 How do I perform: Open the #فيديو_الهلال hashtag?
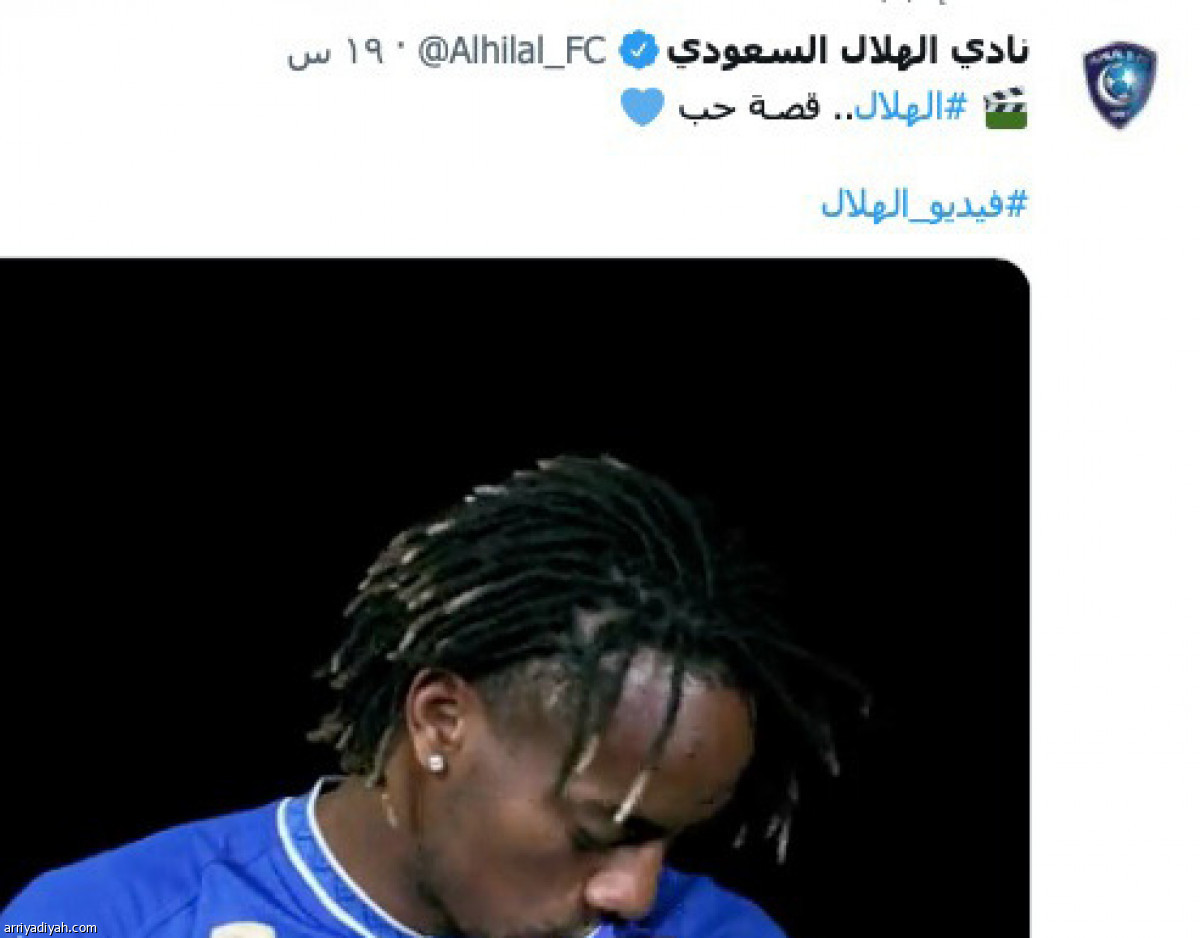tap(923, 204)
